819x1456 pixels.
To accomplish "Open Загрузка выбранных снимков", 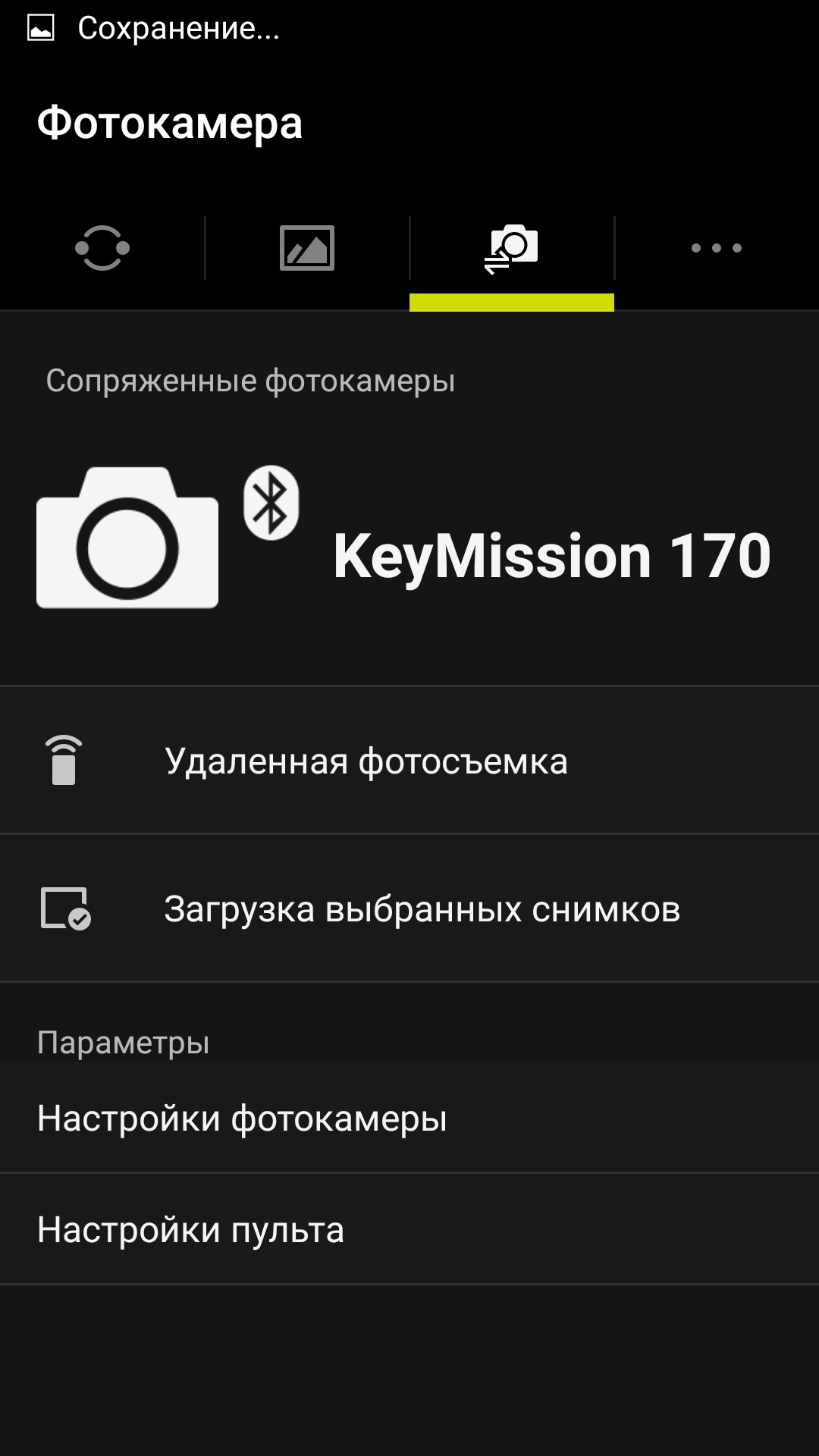I will point(409,908).
